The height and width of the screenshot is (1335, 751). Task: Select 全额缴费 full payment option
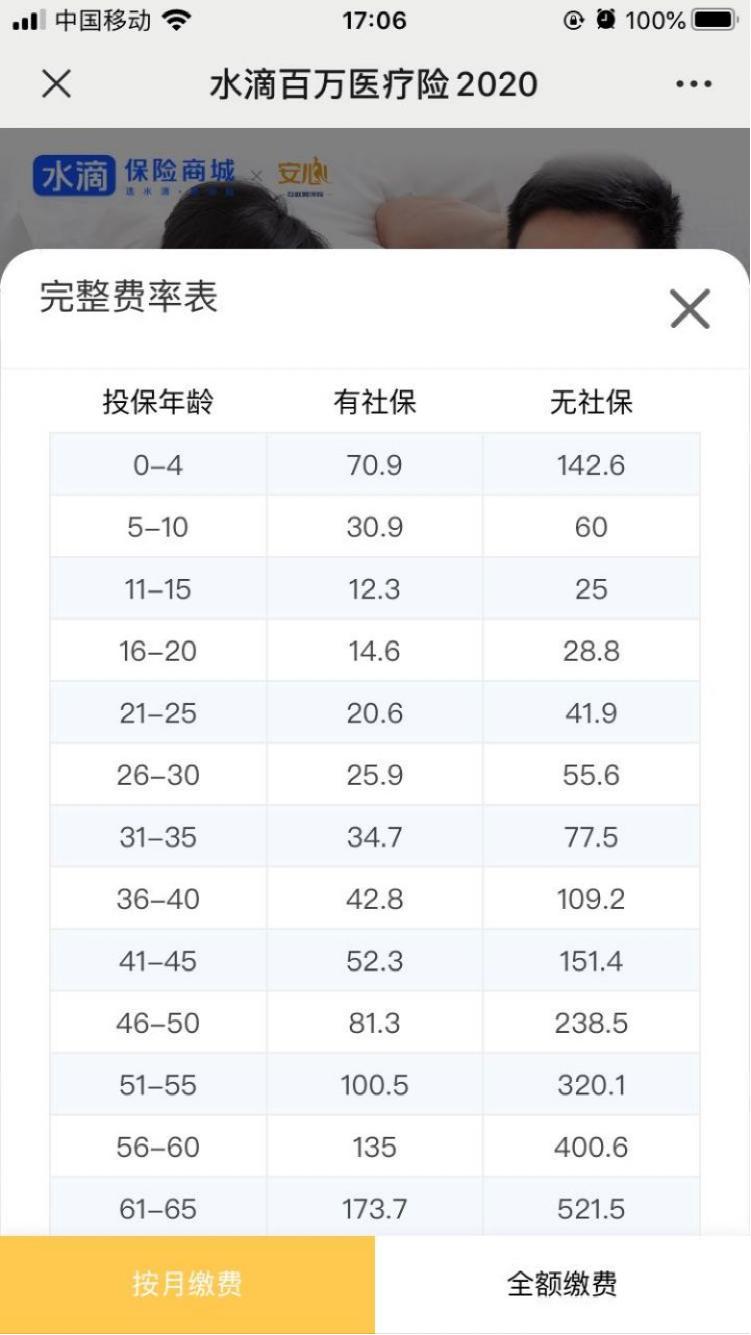click(x=562, y=1284)
